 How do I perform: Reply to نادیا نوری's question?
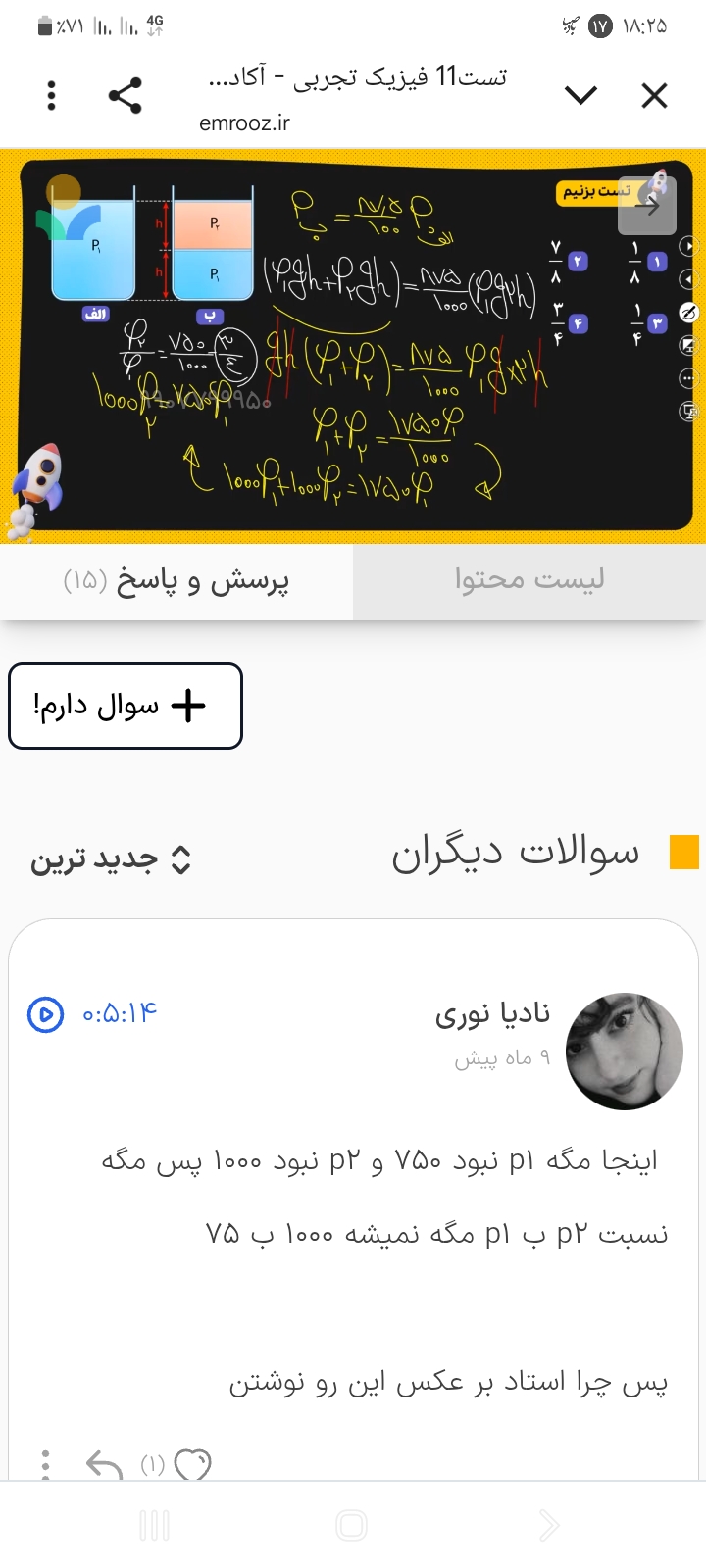click(x=104, y=1465)
